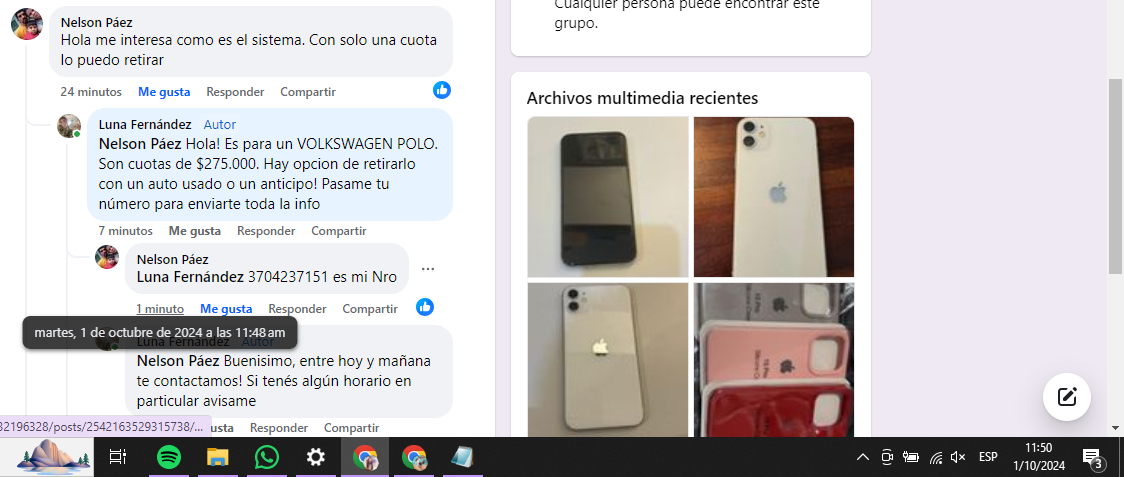Viewport: 1124px width, 477px height.
Task: Open Nelson Páez's profile from first comment
Action: (x=96, y=22)
